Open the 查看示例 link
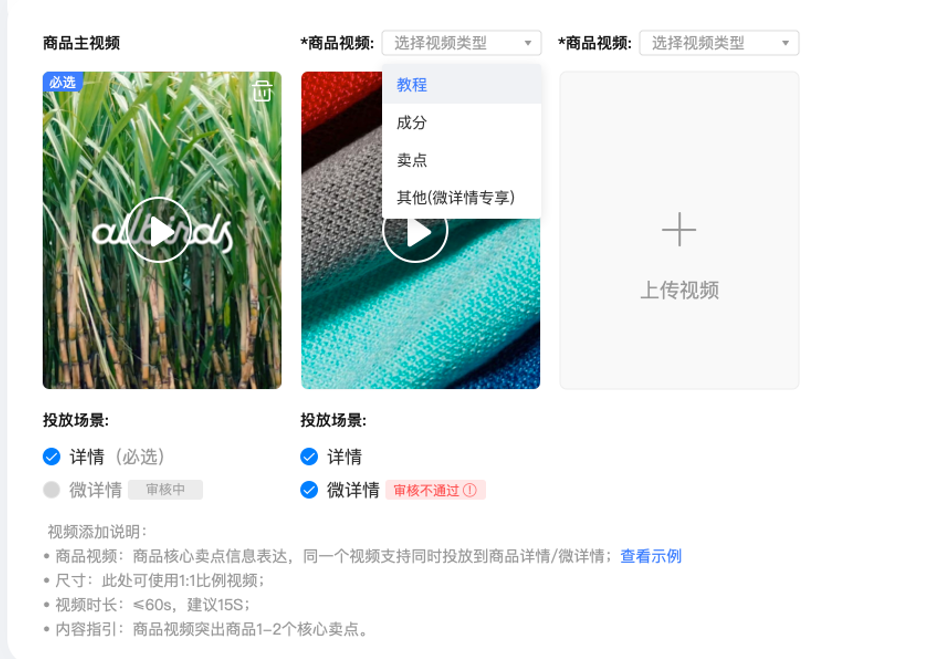Screen dimensions: 934x659 pyautogui.click(x=651, y=556)
